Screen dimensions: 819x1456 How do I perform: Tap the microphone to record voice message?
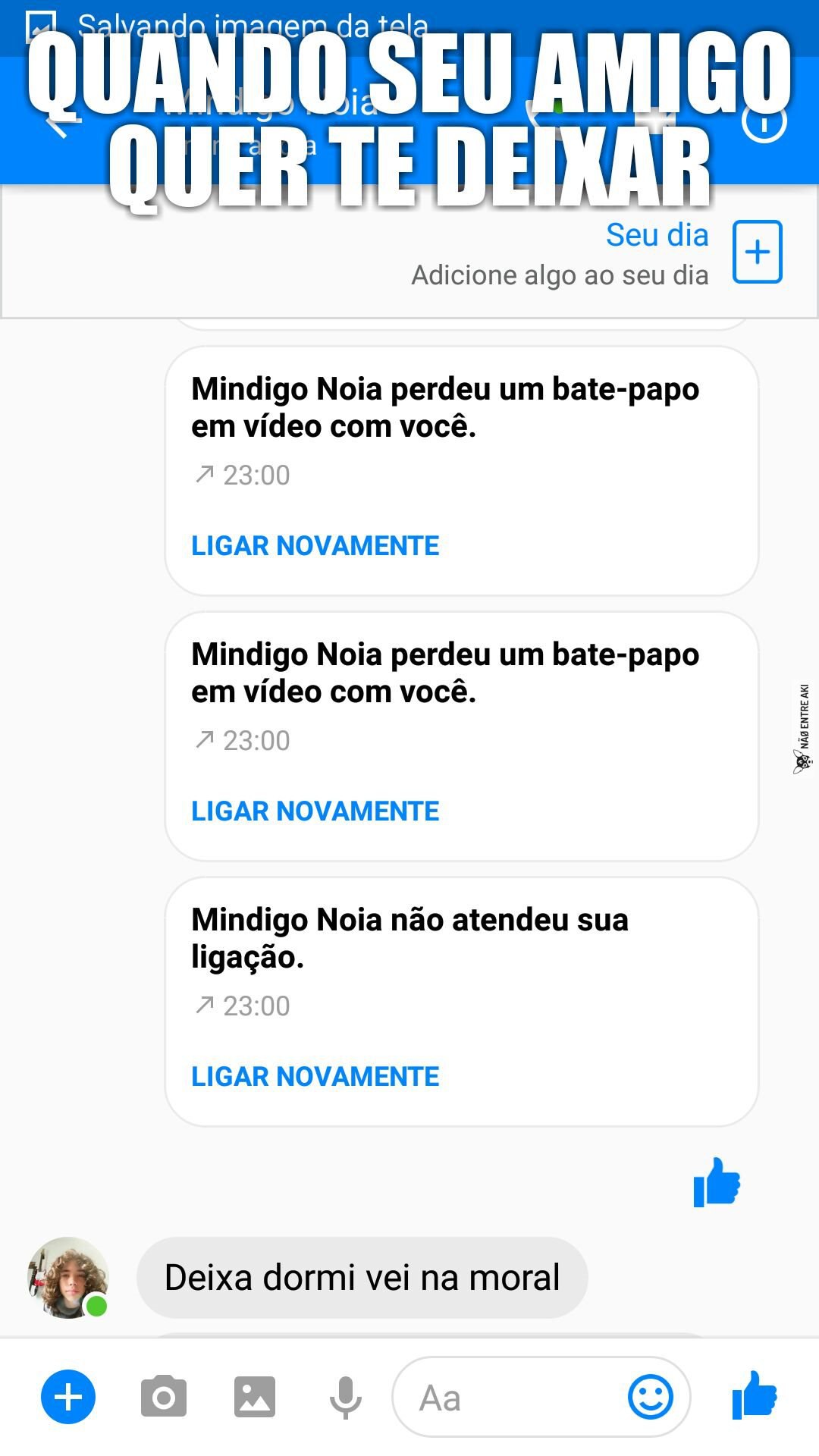(x=346, y=1397)
